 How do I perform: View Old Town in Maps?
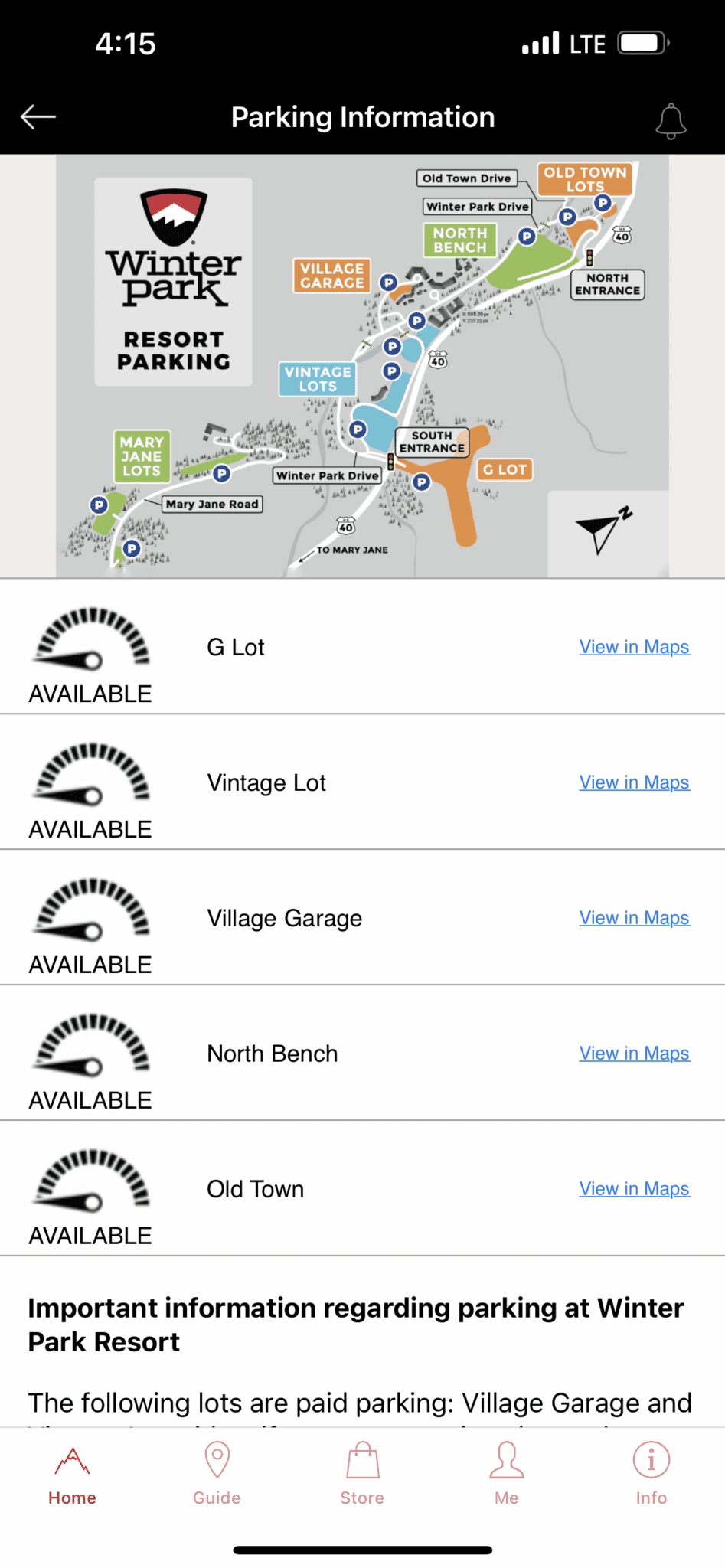[x=634, y=1189]
